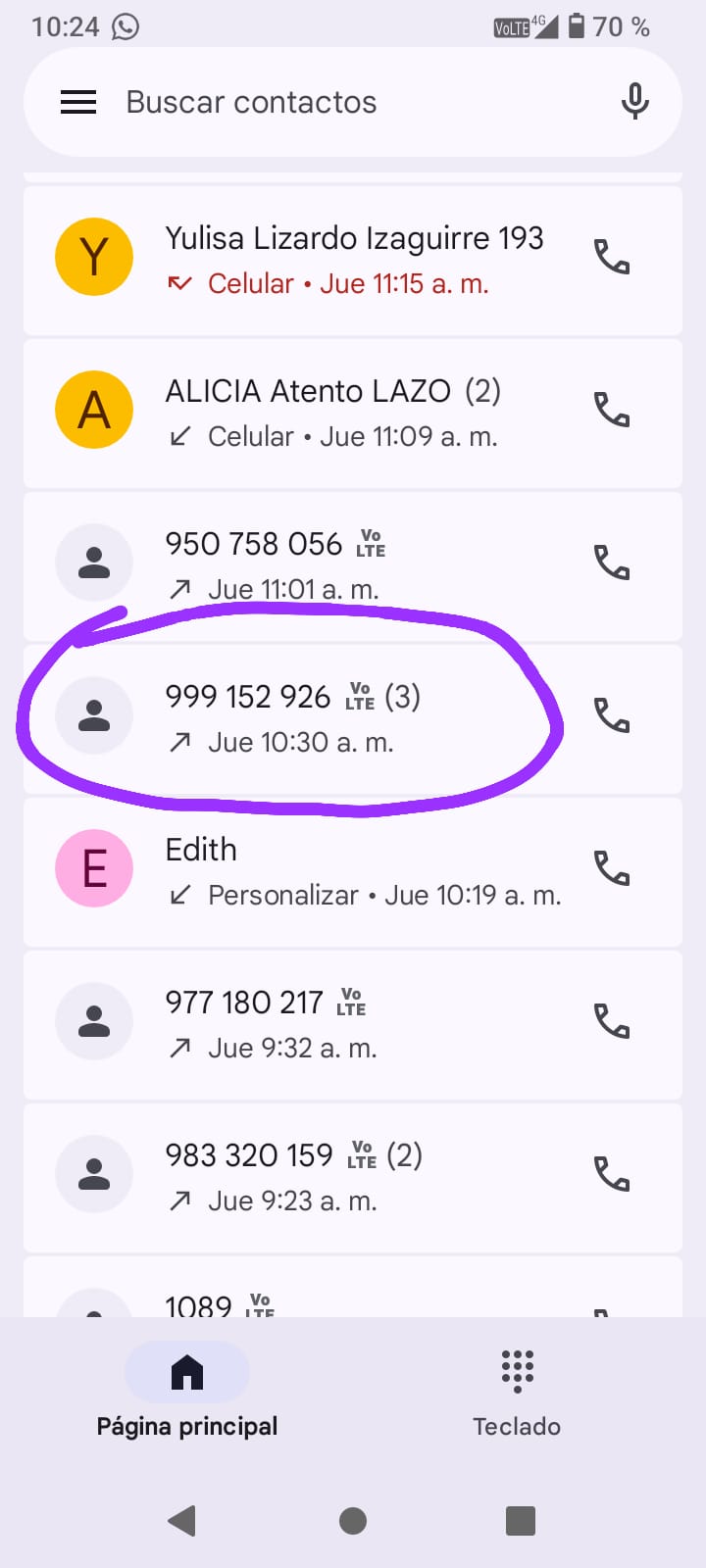This screenshot has width=706, height=1568.
Task: Call ALICIA Atento LAZO back
Action: click(x=612, y=410)
